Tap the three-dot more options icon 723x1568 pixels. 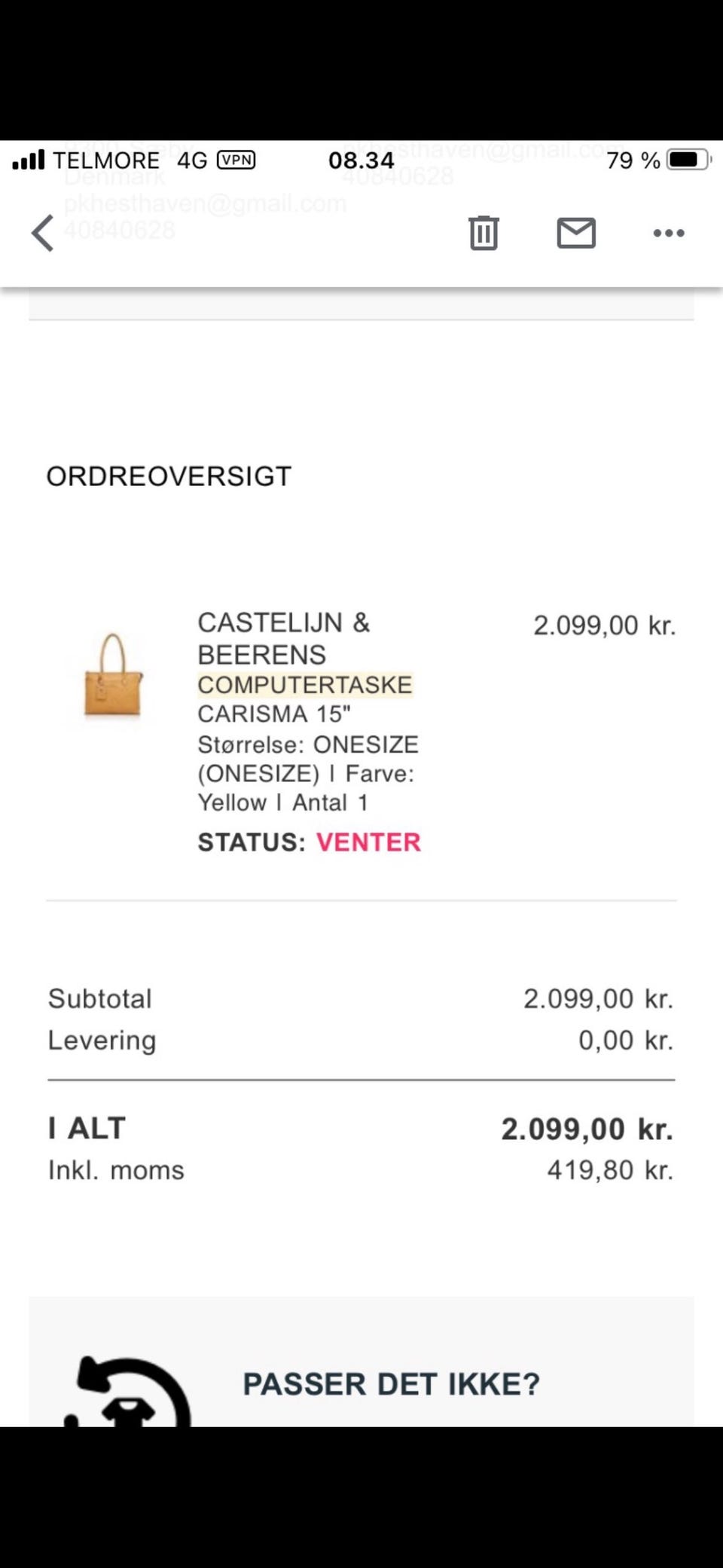(x=669, y=234)
